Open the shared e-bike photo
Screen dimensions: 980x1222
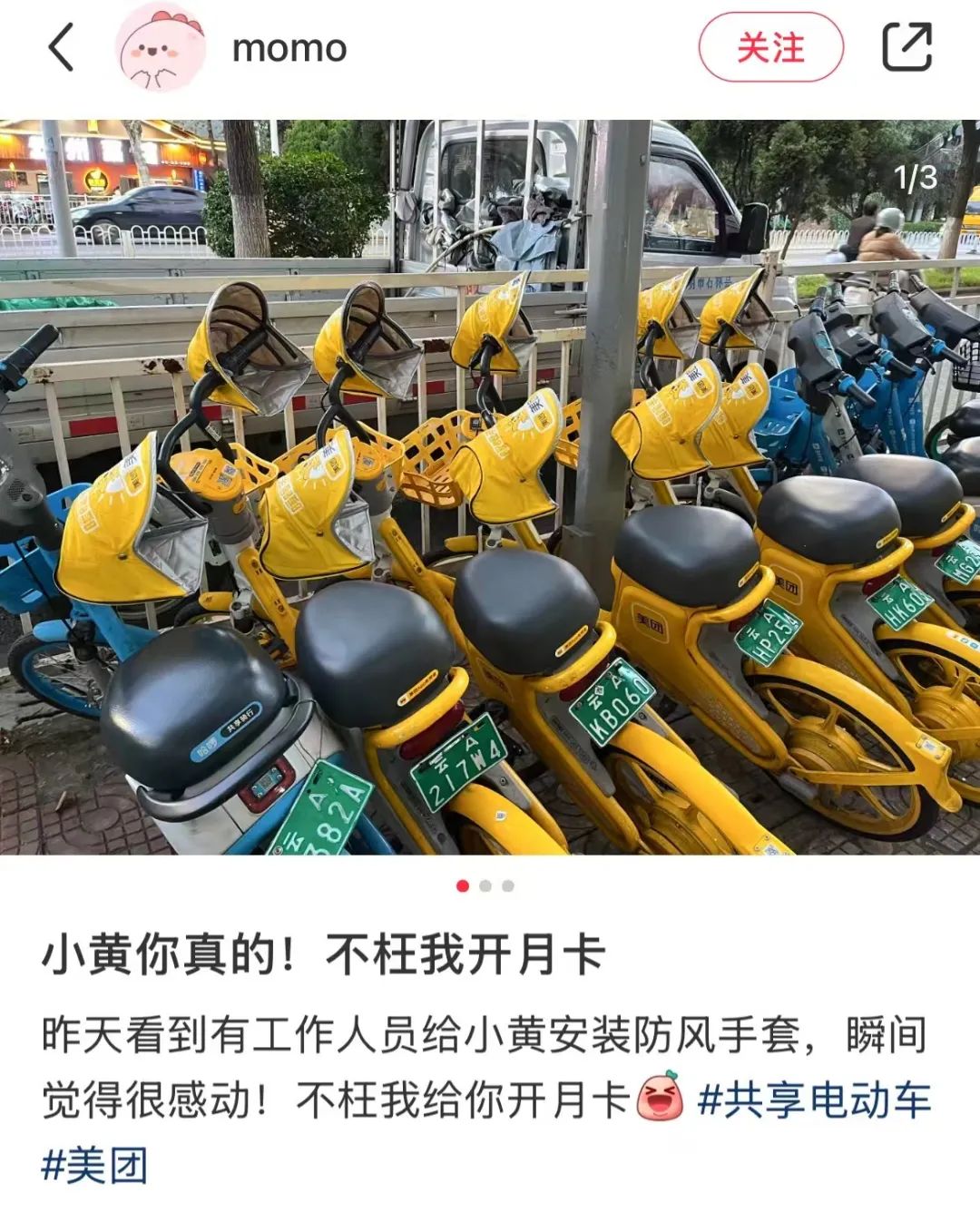(x=490, y=487)
